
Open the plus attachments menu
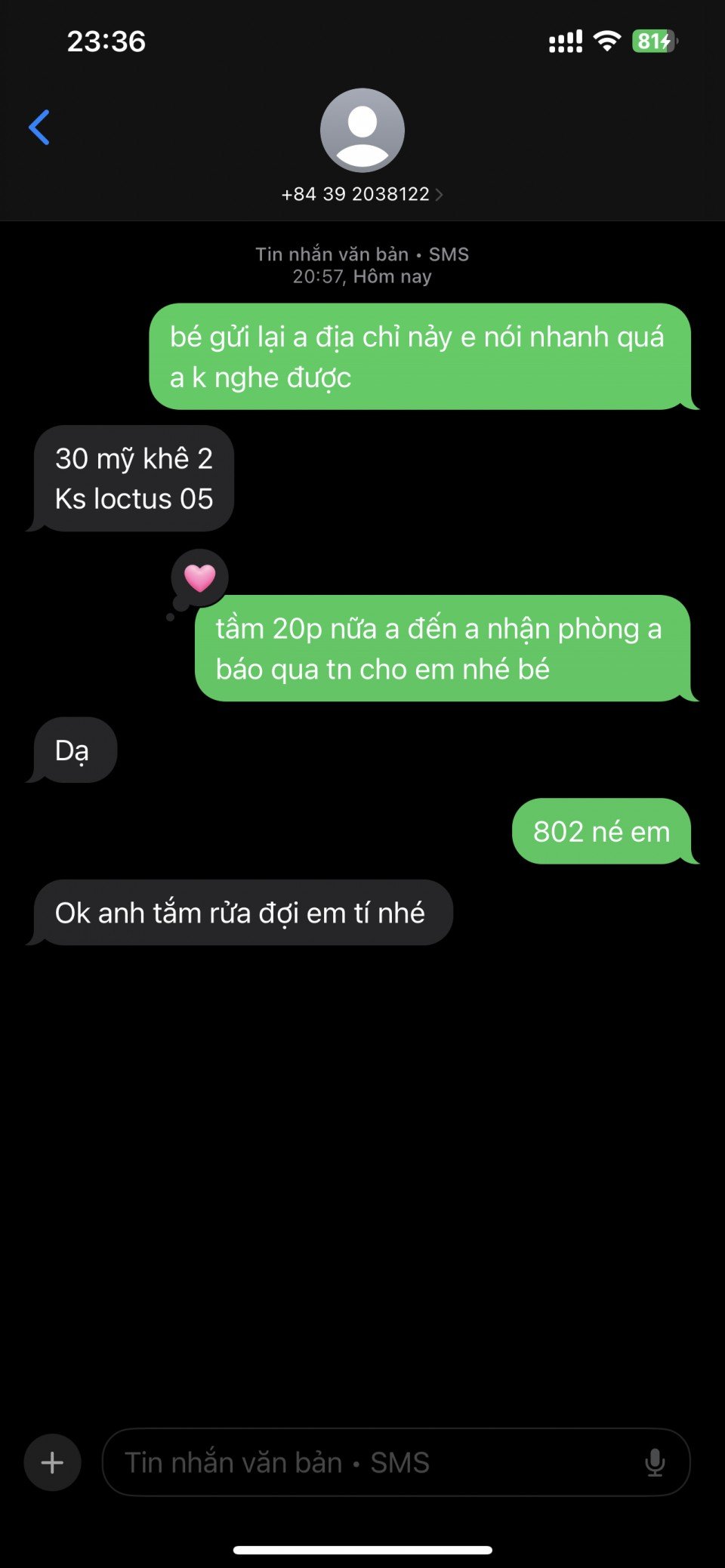tap(52, 1462)
